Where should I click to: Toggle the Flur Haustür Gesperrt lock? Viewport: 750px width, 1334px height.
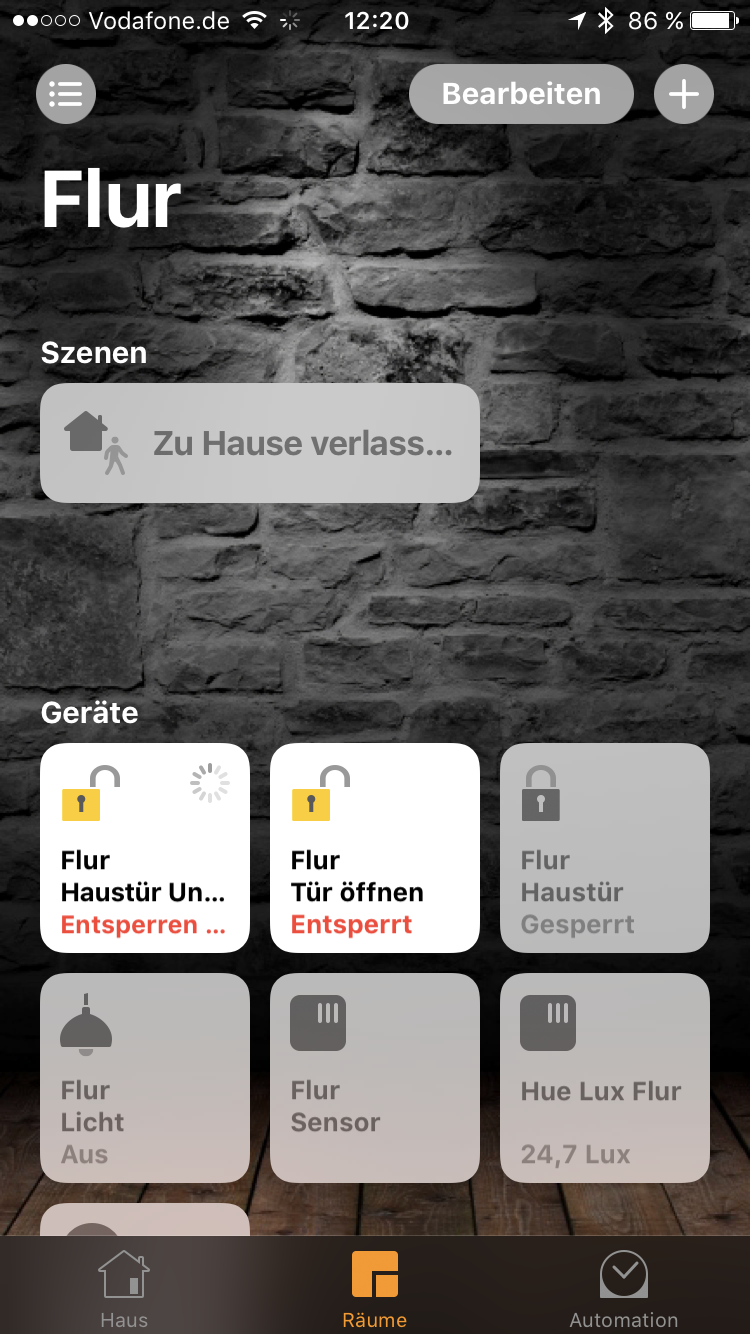pyautogui.click(x=605, y=848)
